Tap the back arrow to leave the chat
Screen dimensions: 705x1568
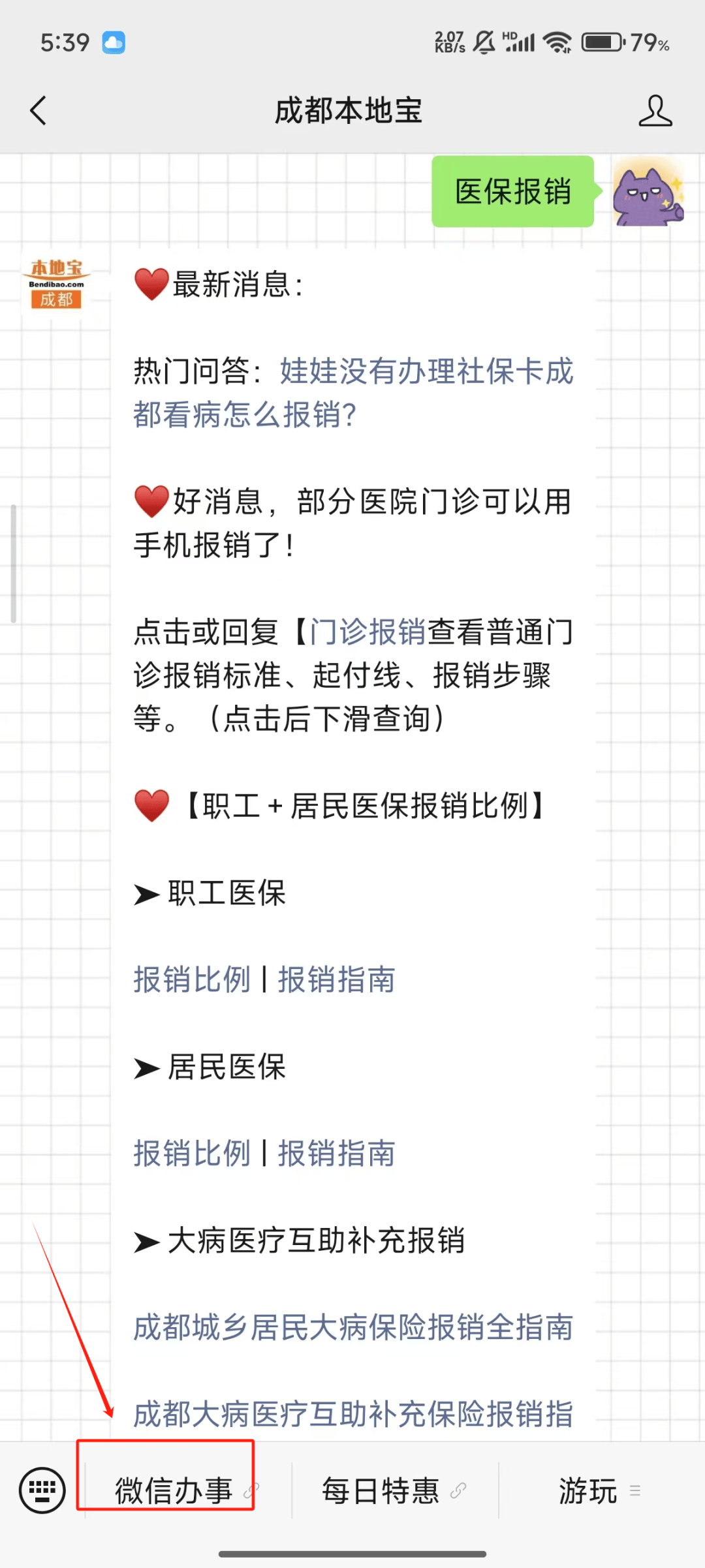[x=38, y=110]
